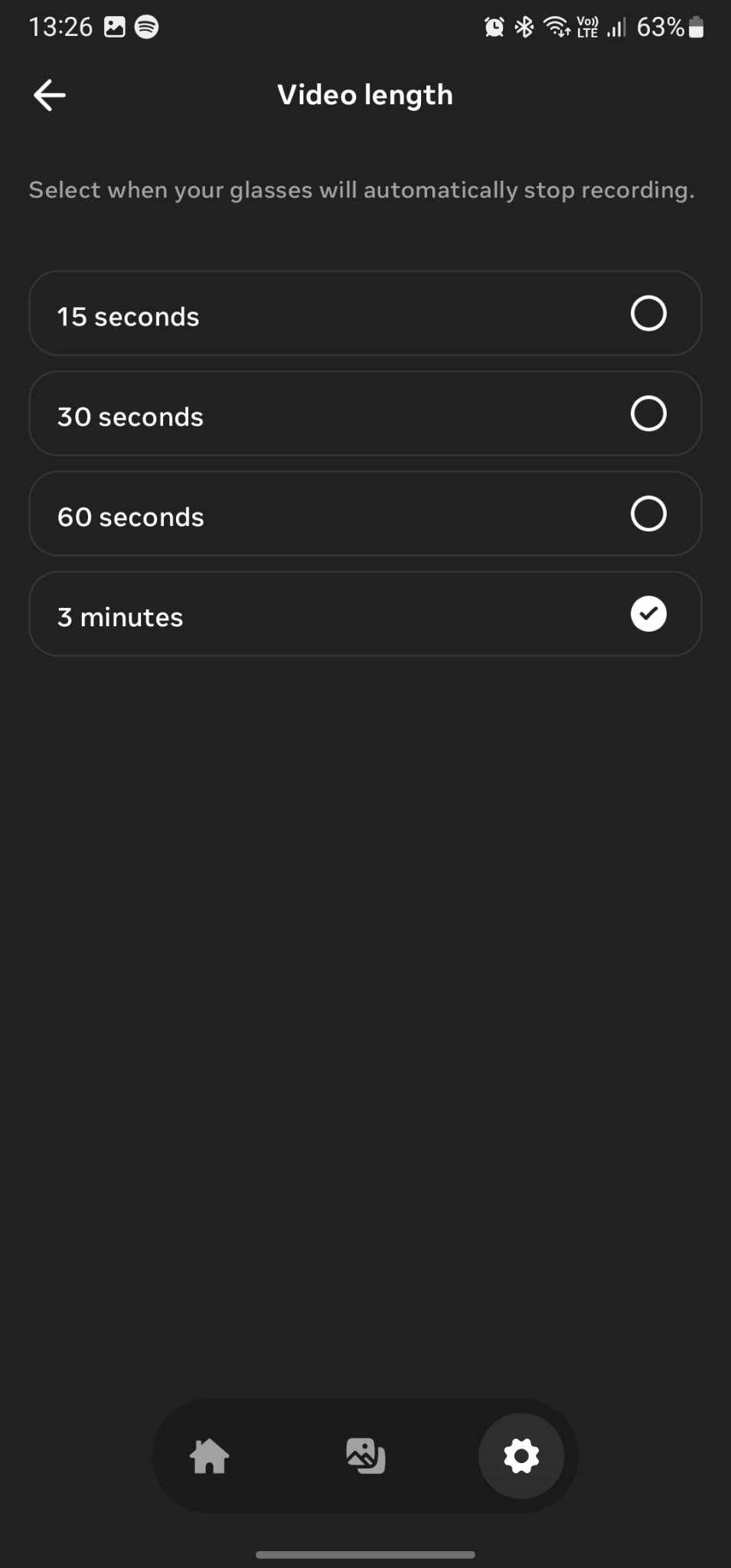This screenshot has height=1568, width=731.
Task: Go back from Video length screen
Action: pos(50,96)
